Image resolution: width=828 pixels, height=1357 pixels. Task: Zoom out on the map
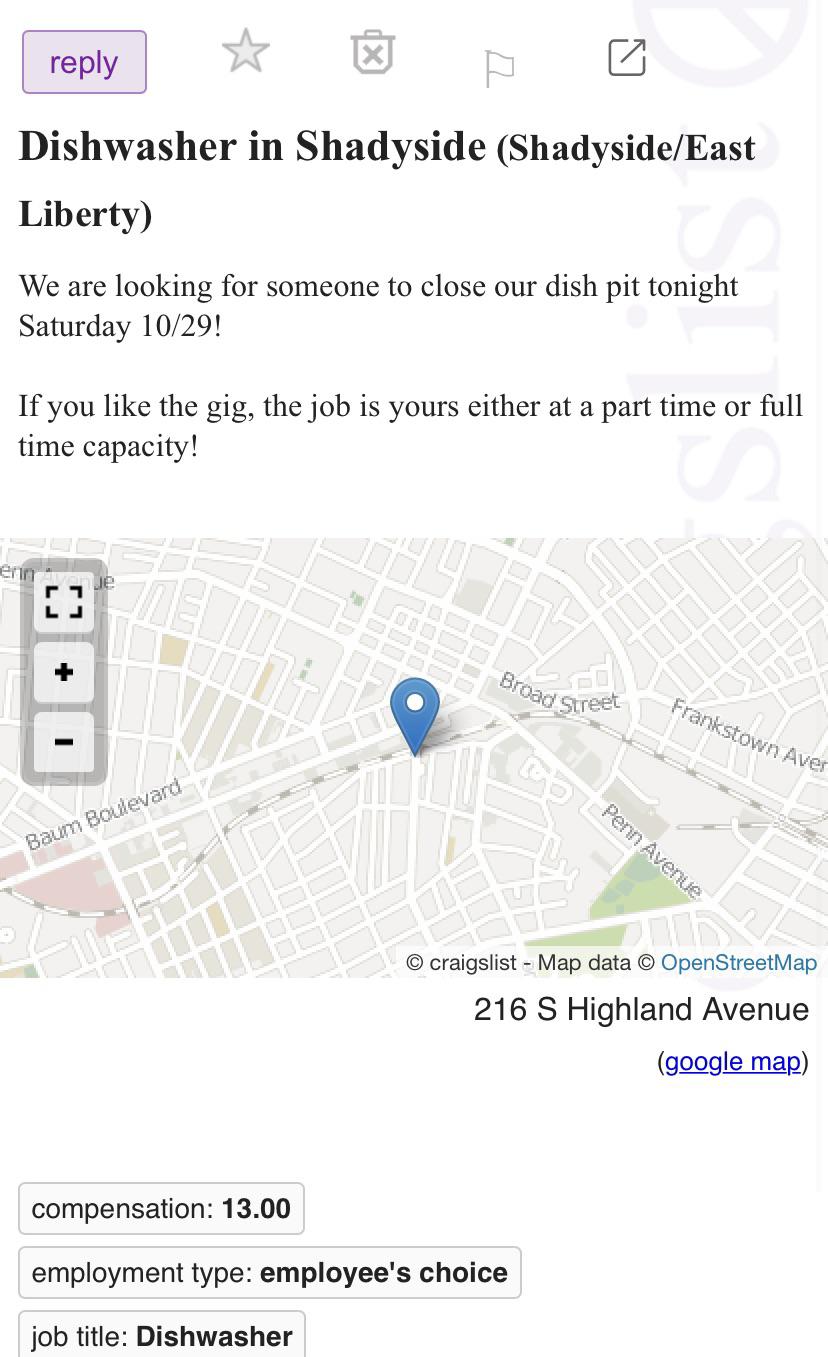tap(64, 742)
